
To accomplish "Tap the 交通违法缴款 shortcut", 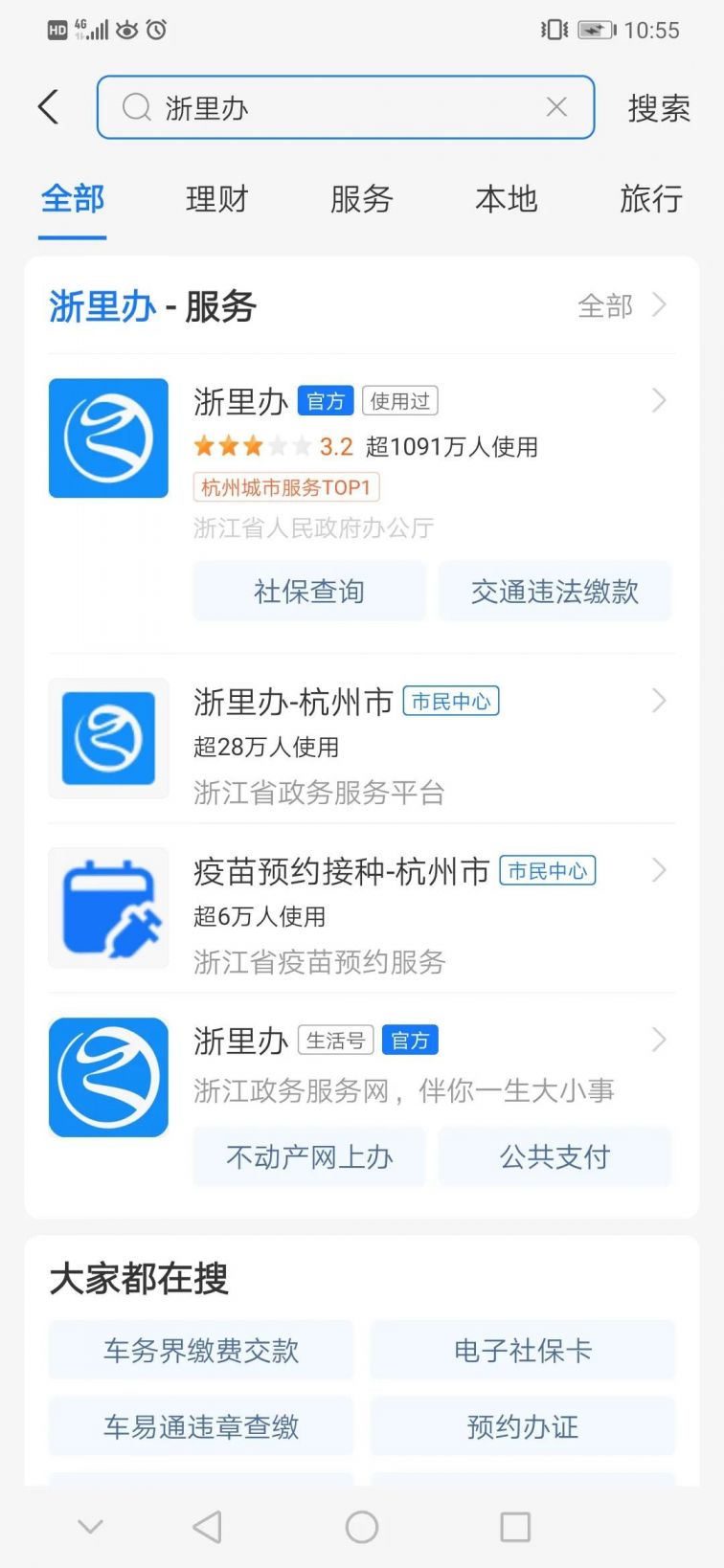I will click(x=555, y=592).
